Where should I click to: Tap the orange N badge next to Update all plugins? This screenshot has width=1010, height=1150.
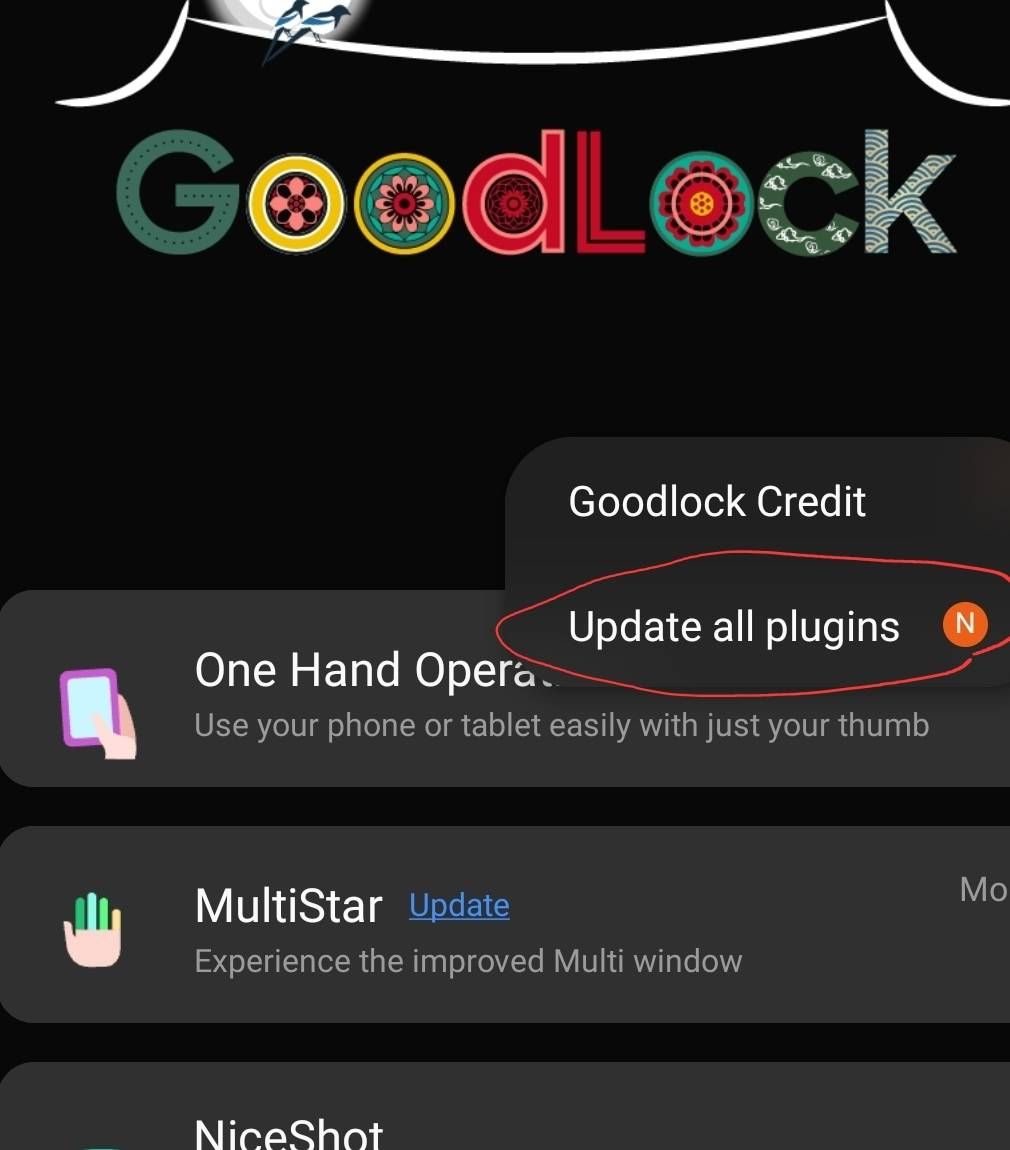click(x=966, y=624)
